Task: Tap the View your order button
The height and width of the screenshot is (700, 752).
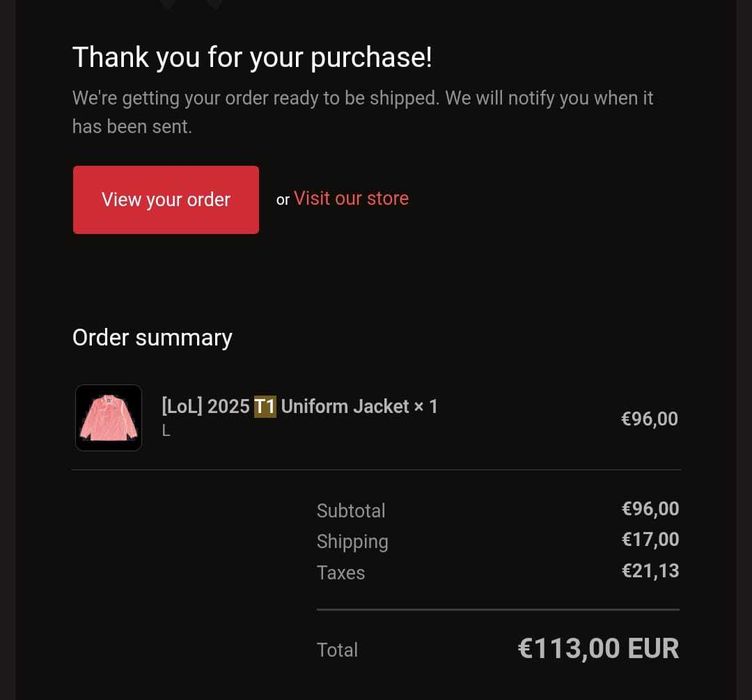Action: (166, 200)
